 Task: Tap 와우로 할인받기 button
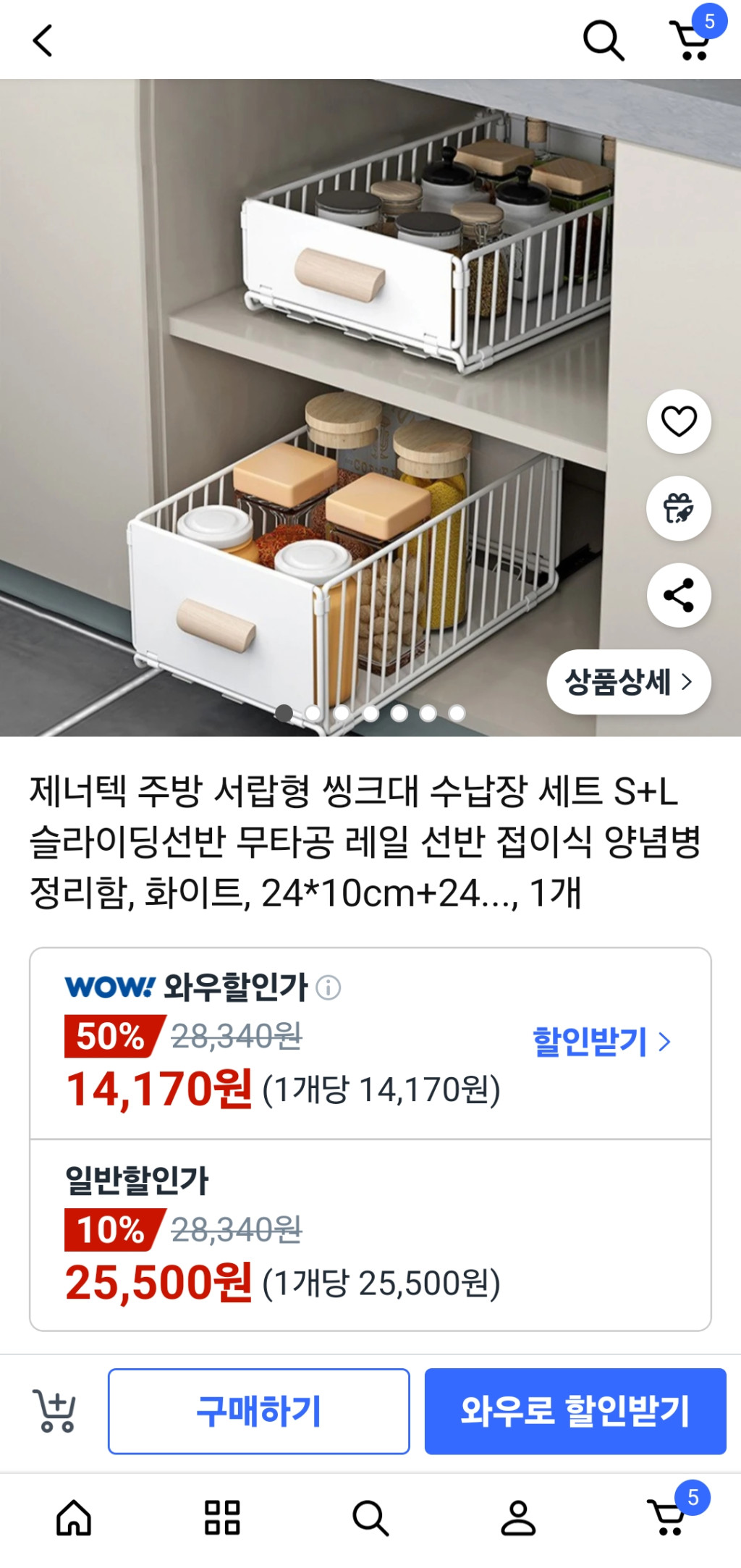click(575, 1411)
